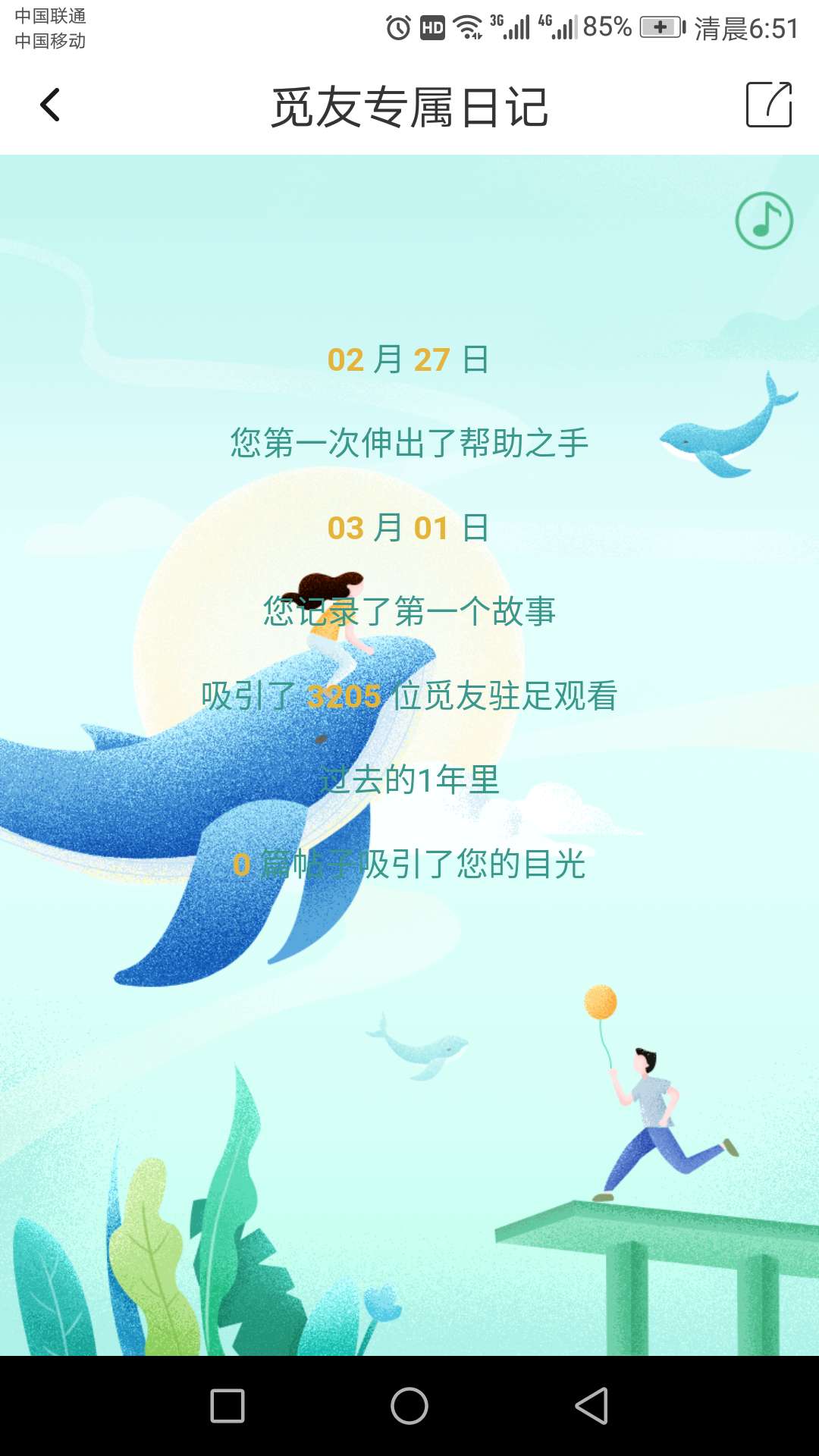Tap the music note icon to play background music
Image resolution: width=819 pixels, height=1456 pixels.
pyautogui.click(x=765, y=222)
